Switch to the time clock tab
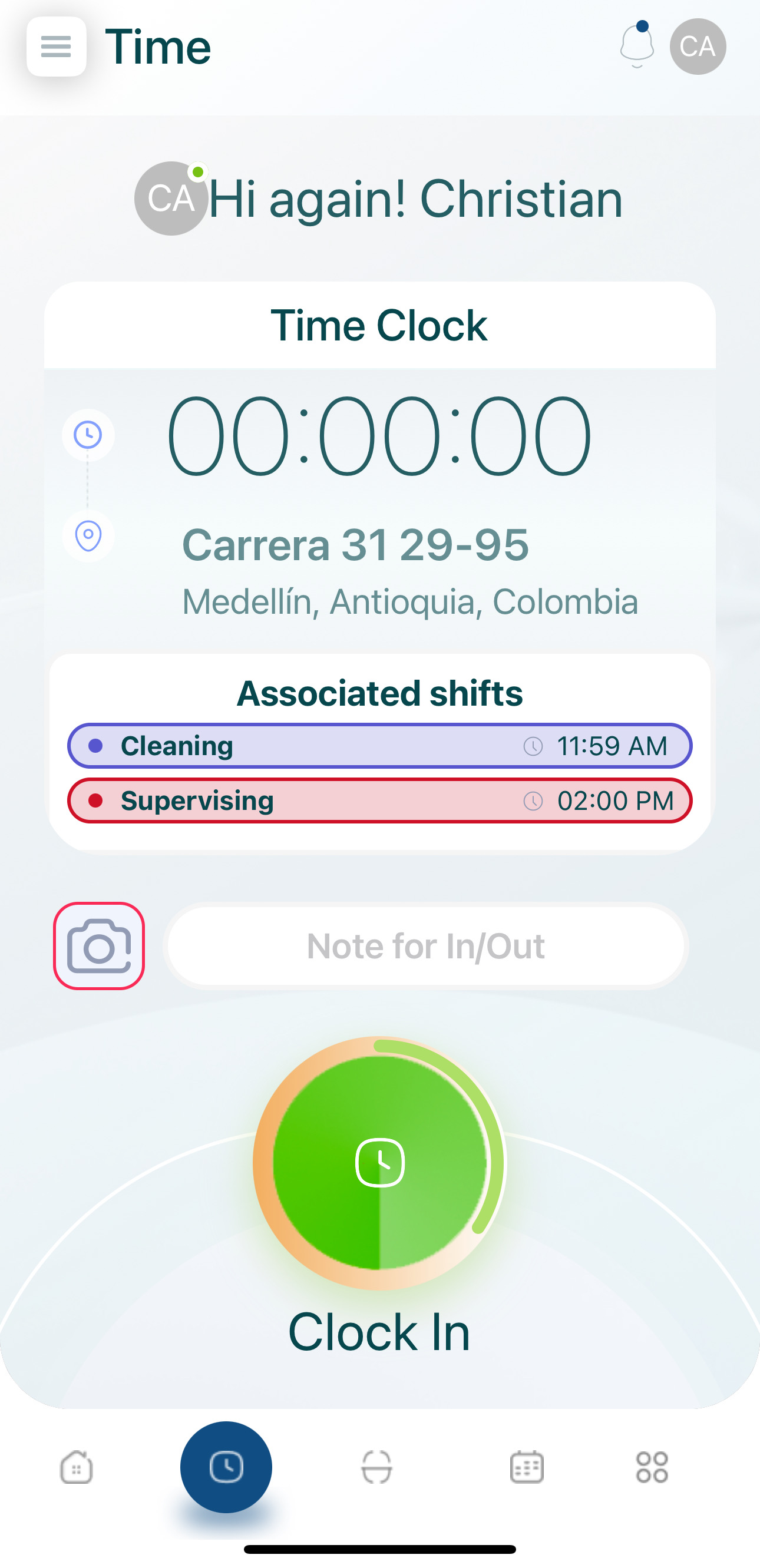760x1568 pixels. click(226, 1467)
